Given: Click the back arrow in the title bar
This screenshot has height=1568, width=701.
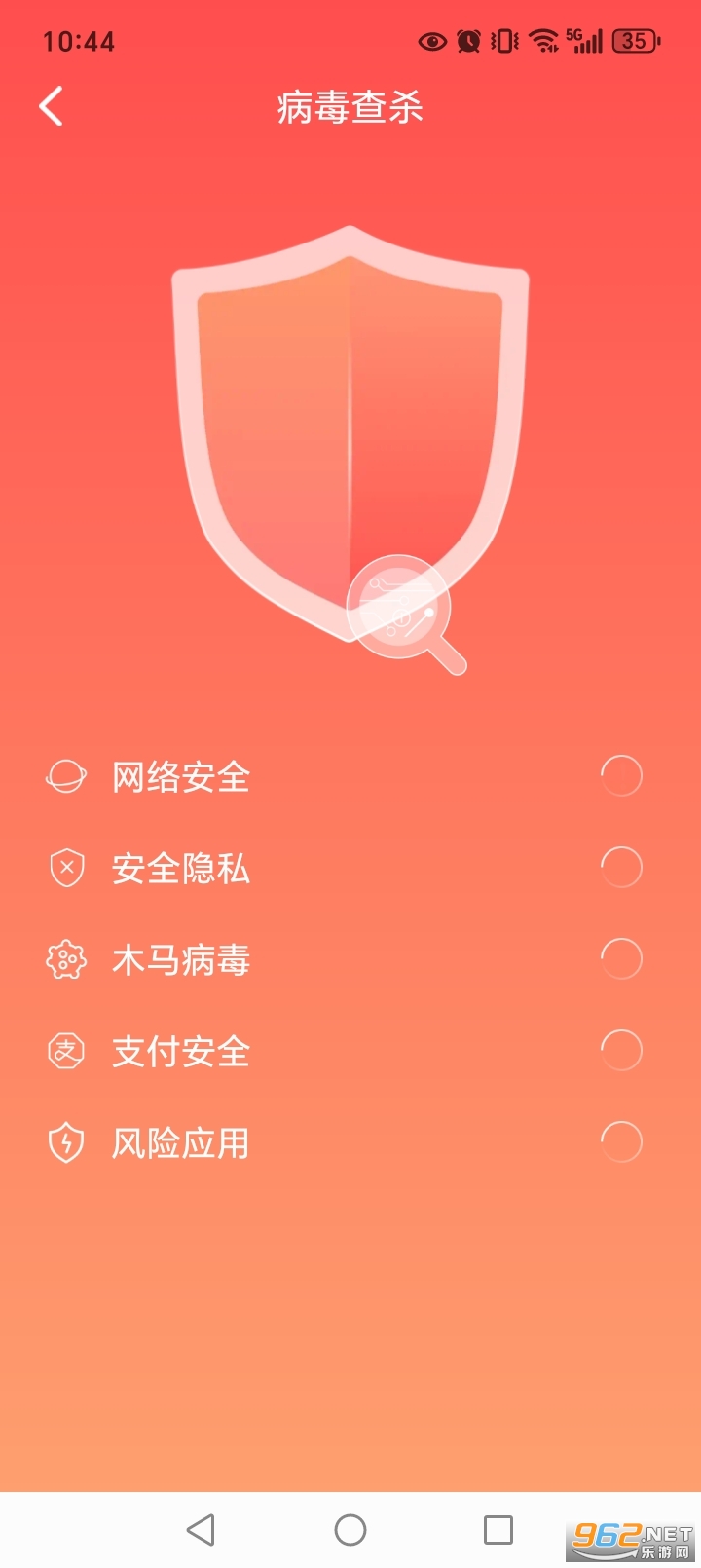Looking at the screenshot, I should [51, 107].
